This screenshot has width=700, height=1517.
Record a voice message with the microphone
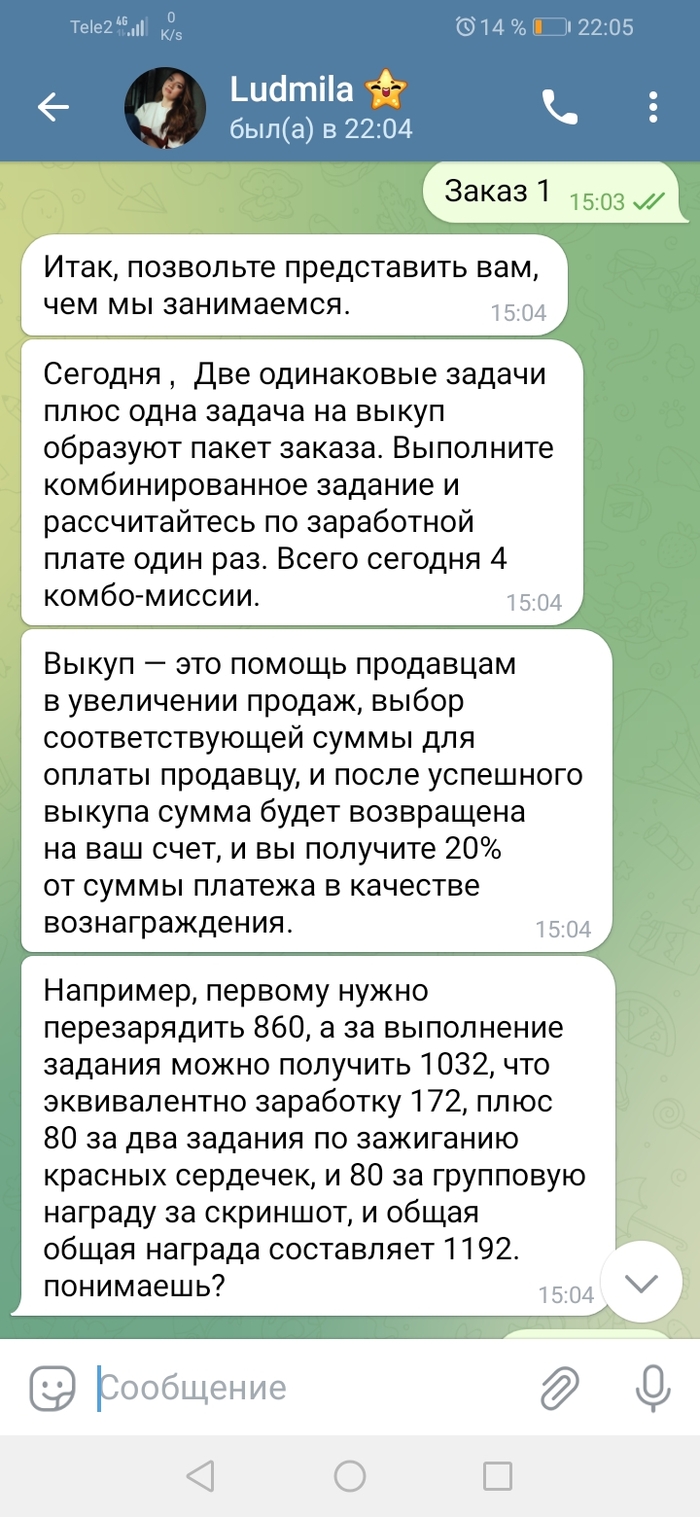pos(653,1387)
